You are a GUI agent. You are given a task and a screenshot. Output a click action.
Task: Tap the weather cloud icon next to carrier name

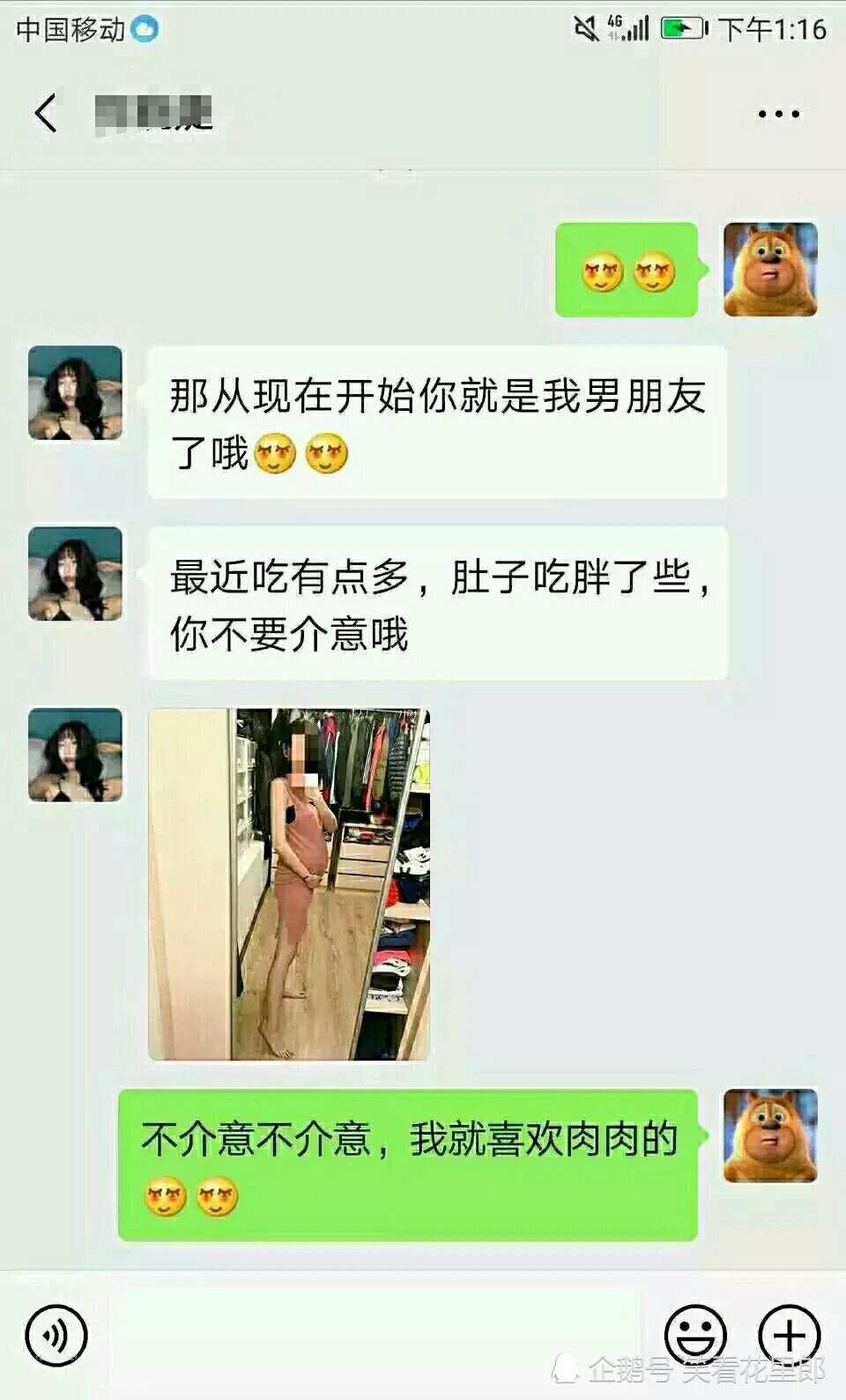144,27
